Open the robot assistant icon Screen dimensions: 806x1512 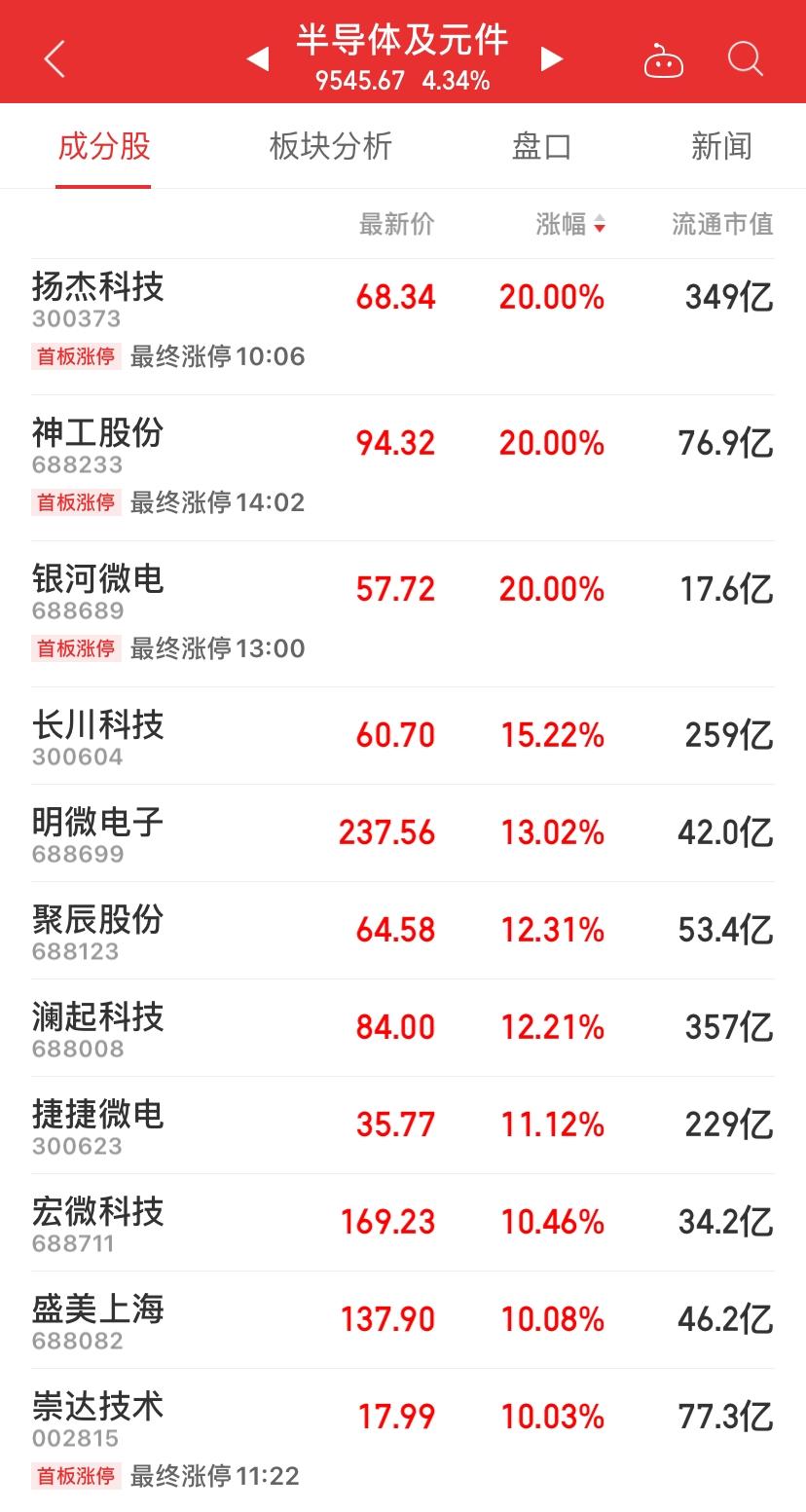click(664, 60)
